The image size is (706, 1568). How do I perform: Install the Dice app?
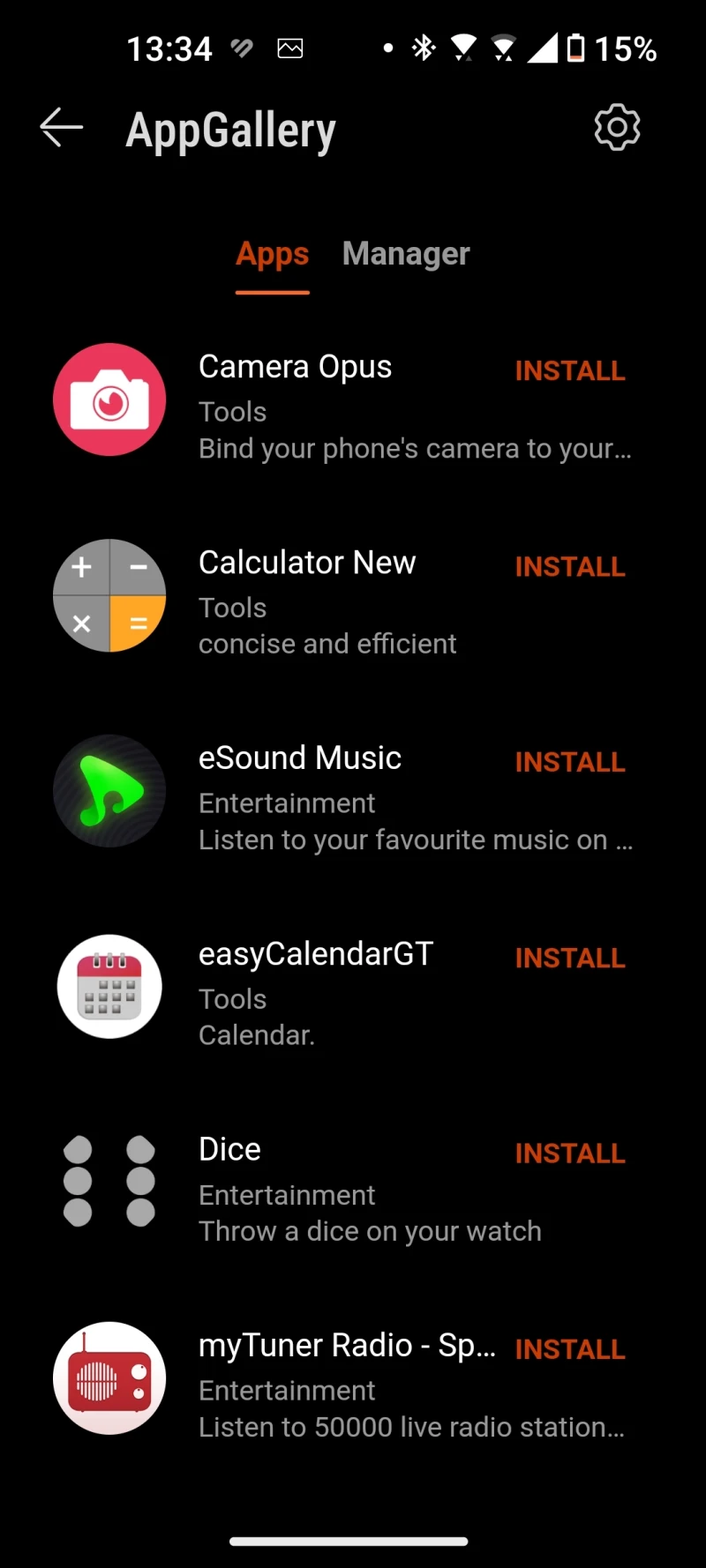click(570, 1154)
